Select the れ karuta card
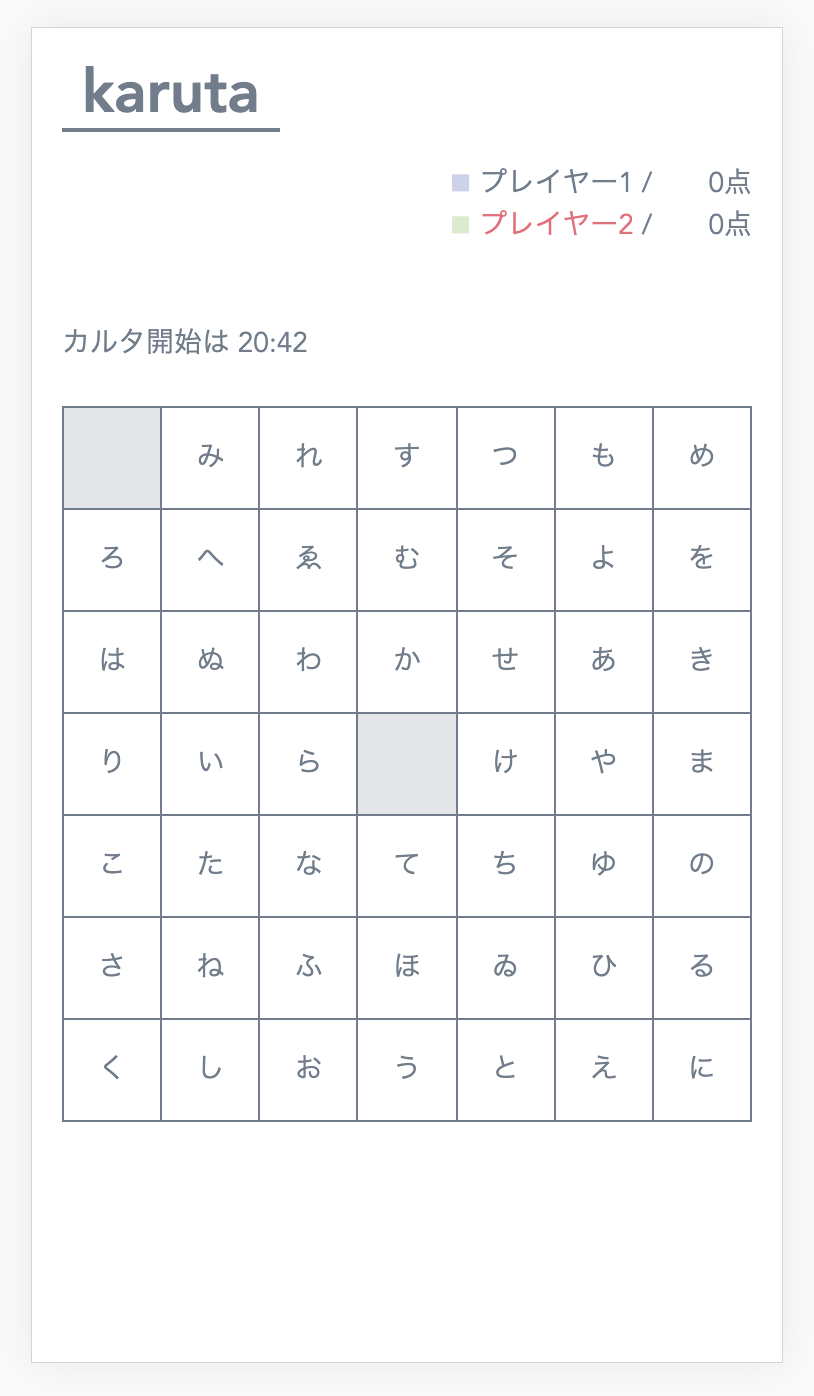814x1396 pixels. pyautogui.click(x=308, y=457)
